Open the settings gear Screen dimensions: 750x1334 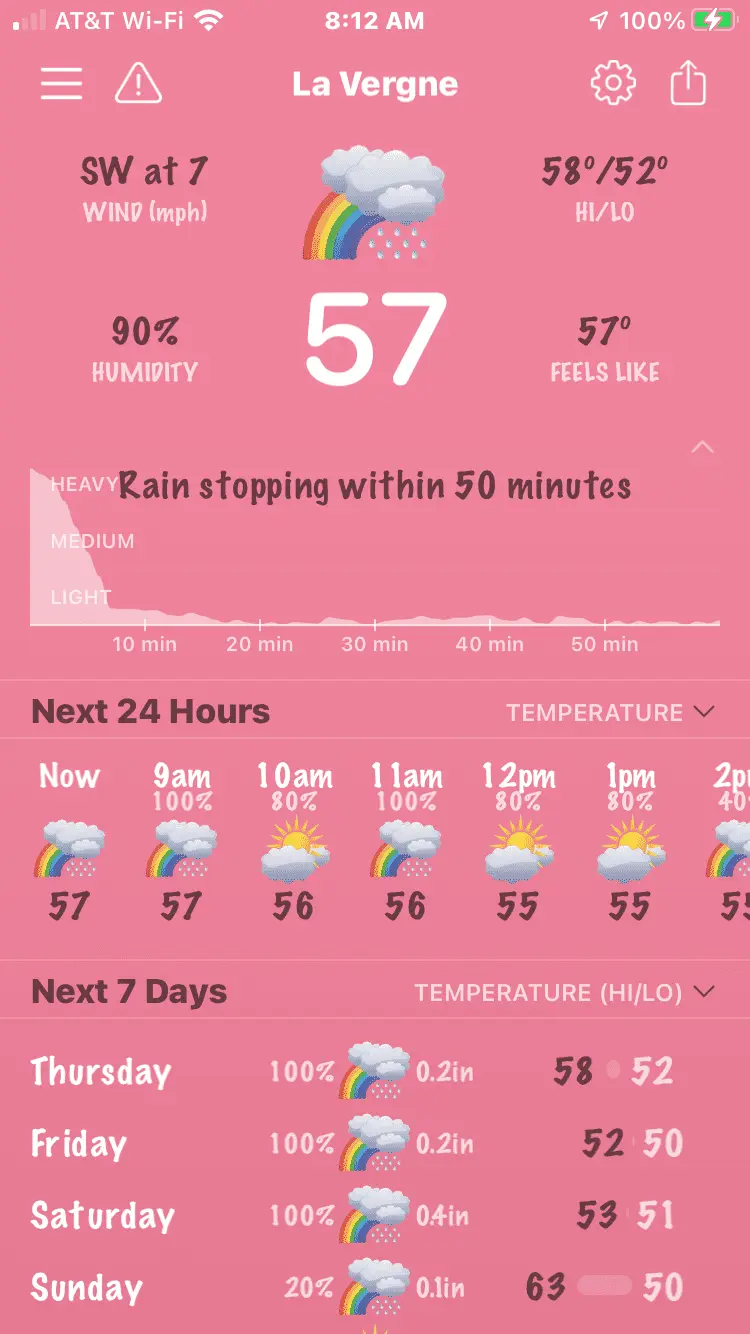point(613,84)
